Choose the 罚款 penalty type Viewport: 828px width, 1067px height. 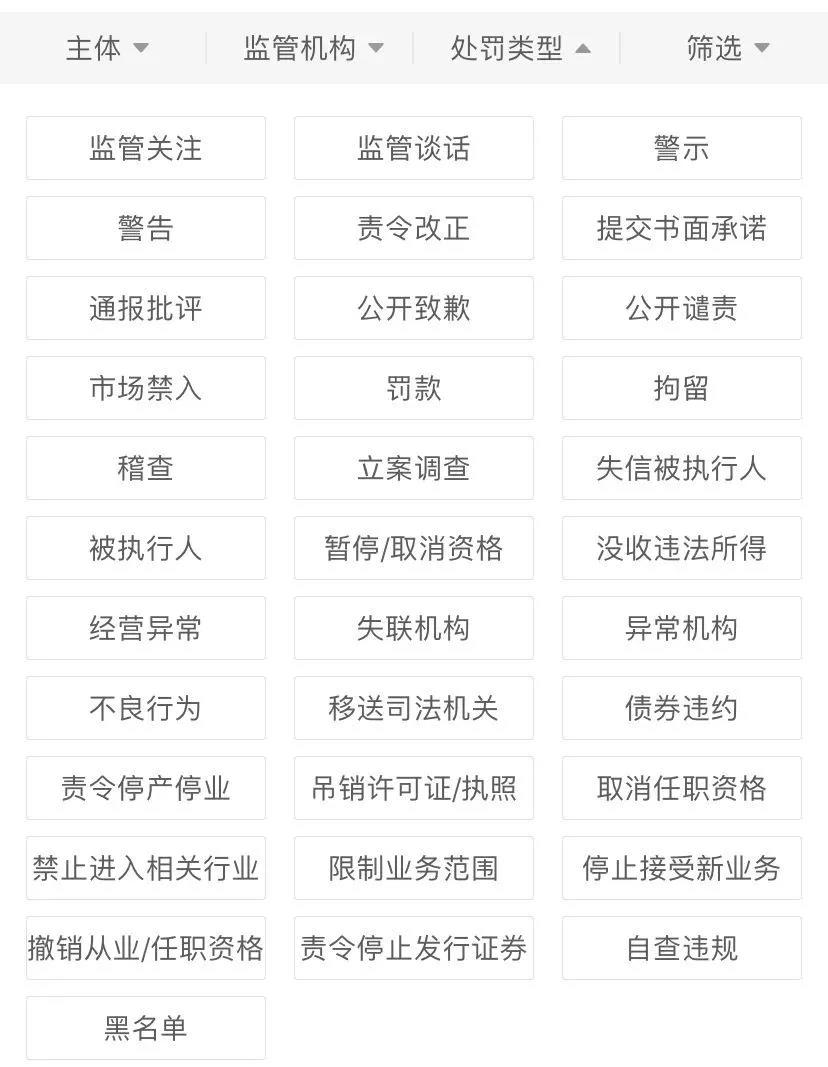tap(413, 388)
